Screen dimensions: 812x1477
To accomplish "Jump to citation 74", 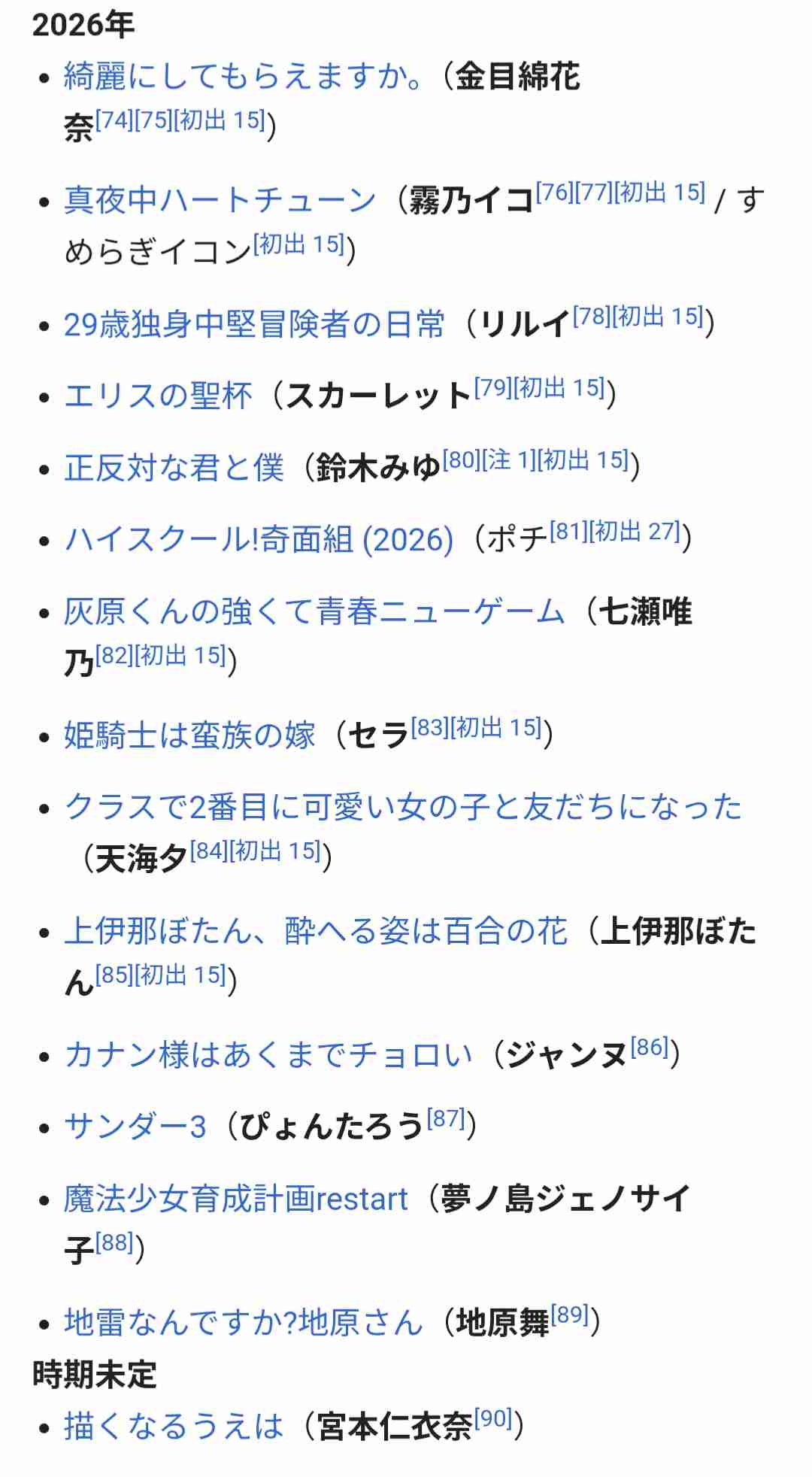I will (x=114, y=120).
